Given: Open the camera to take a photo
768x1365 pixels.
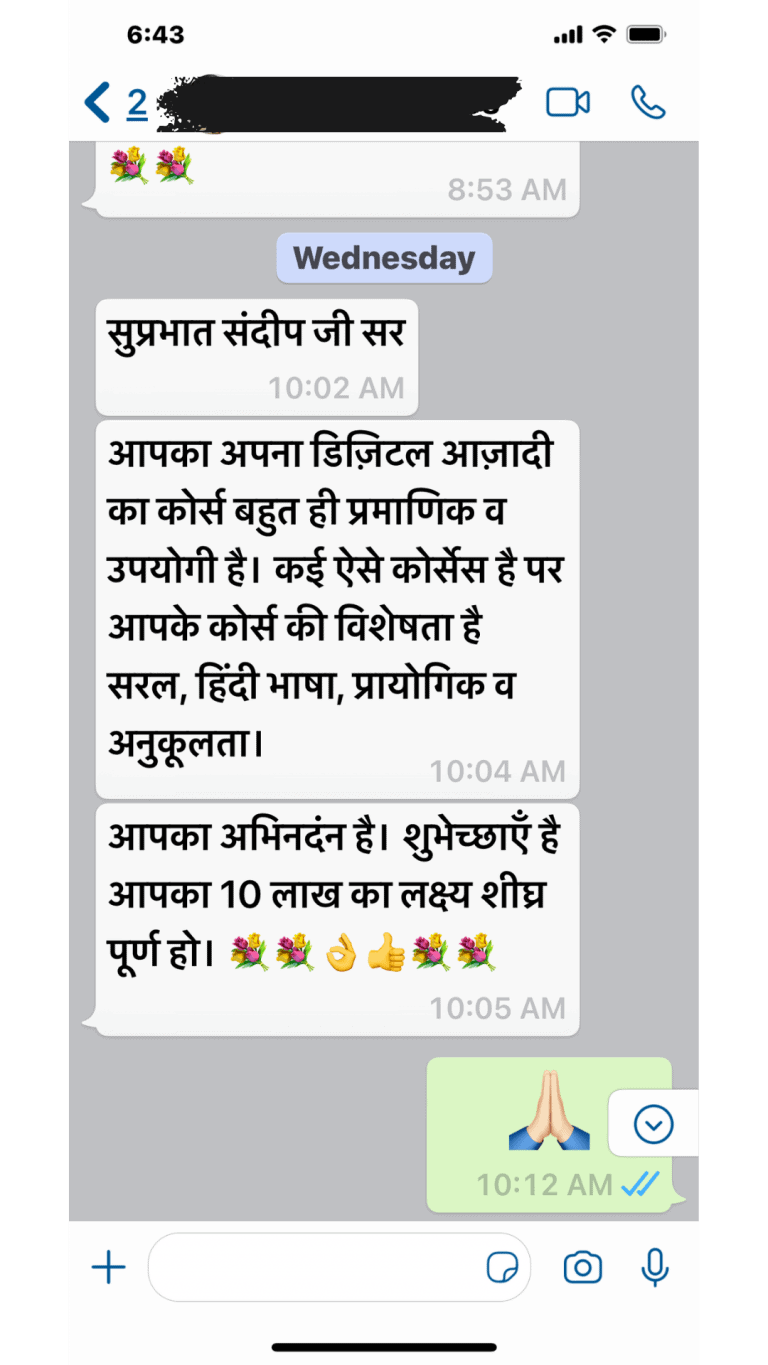Looking at the screenshot, I should [x=582, y=1268].
